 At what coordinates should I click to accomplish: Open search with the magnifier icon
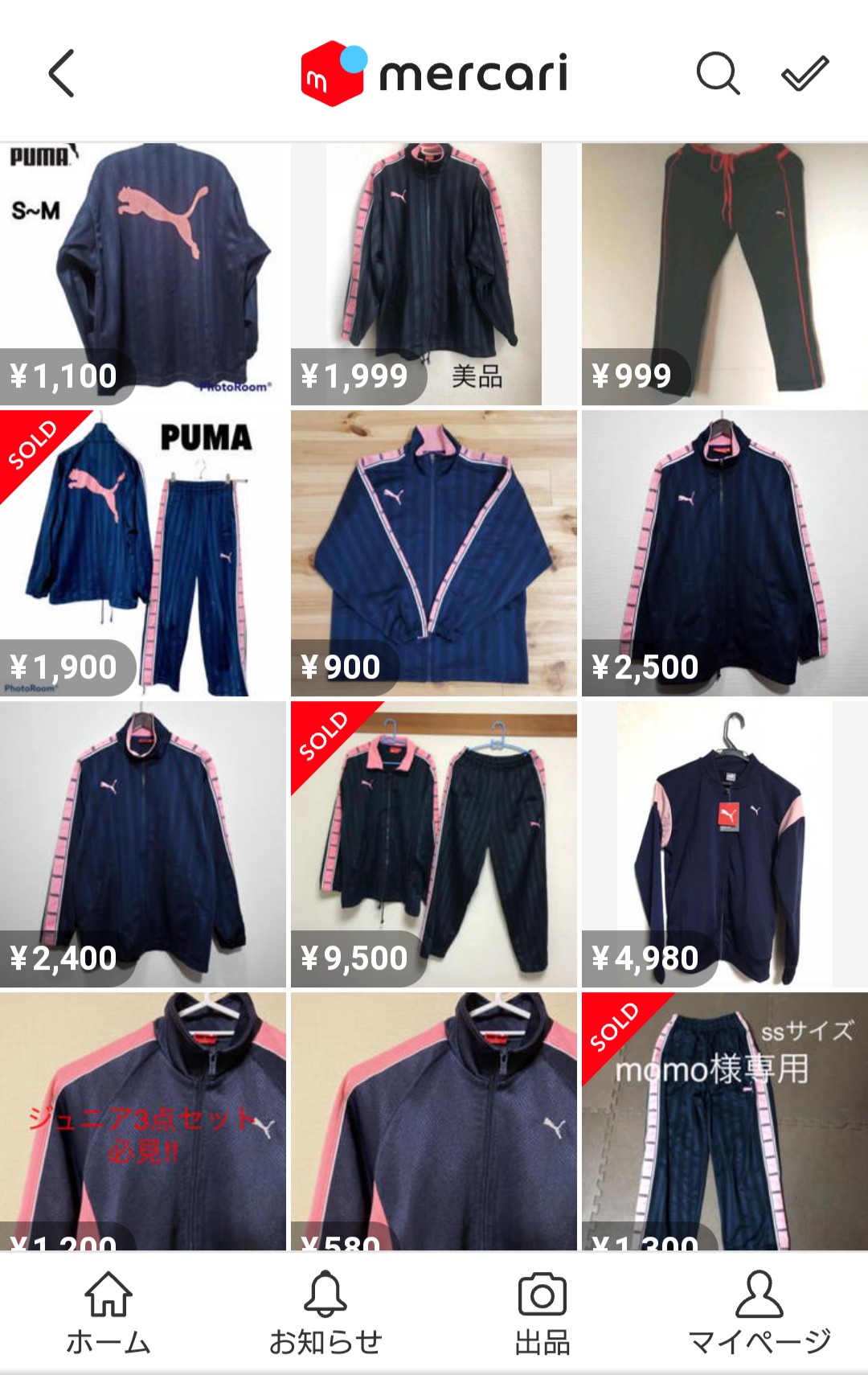point(717,73)
